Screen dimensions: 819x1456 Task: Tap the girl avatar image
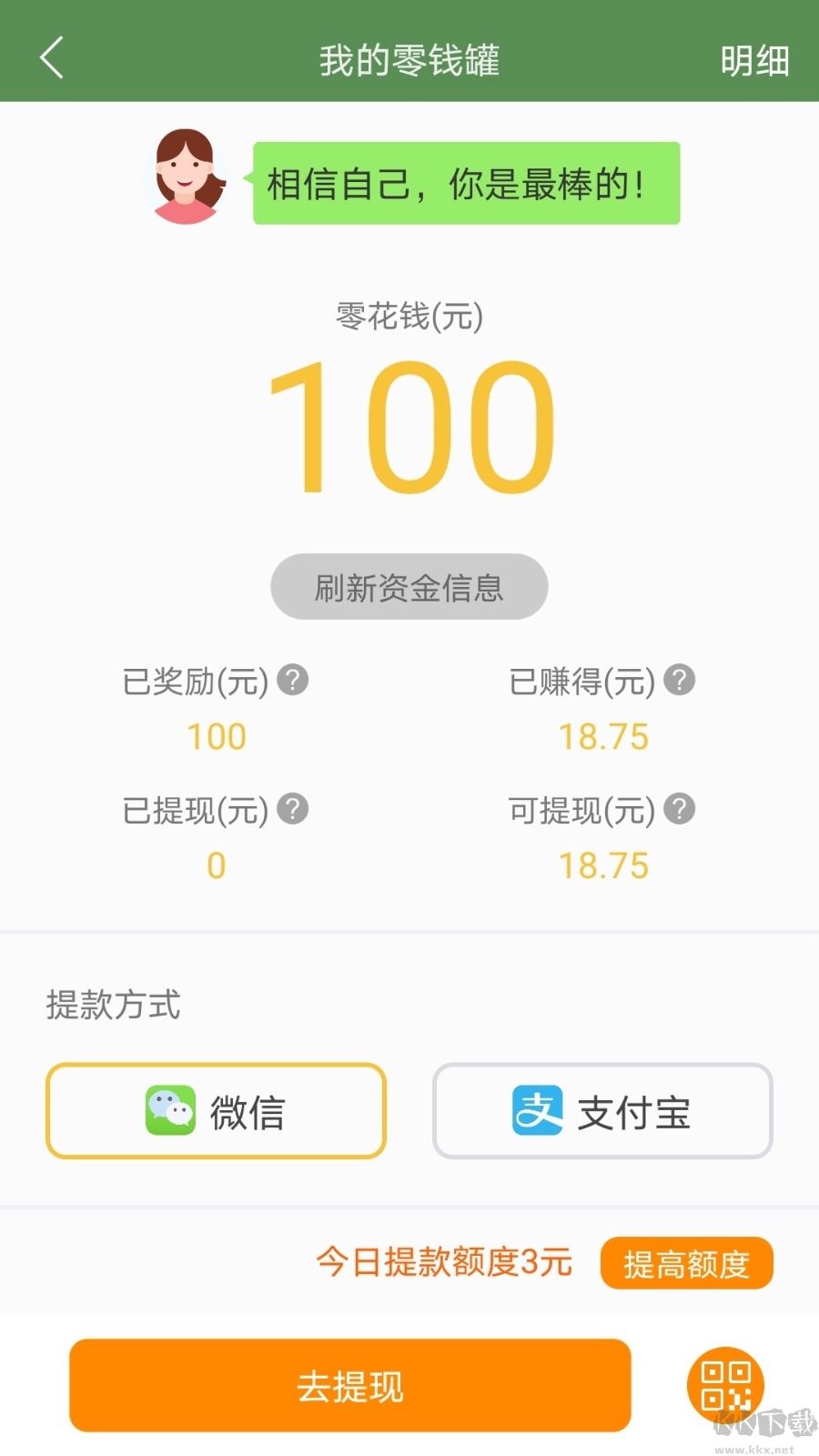[187, 180]
